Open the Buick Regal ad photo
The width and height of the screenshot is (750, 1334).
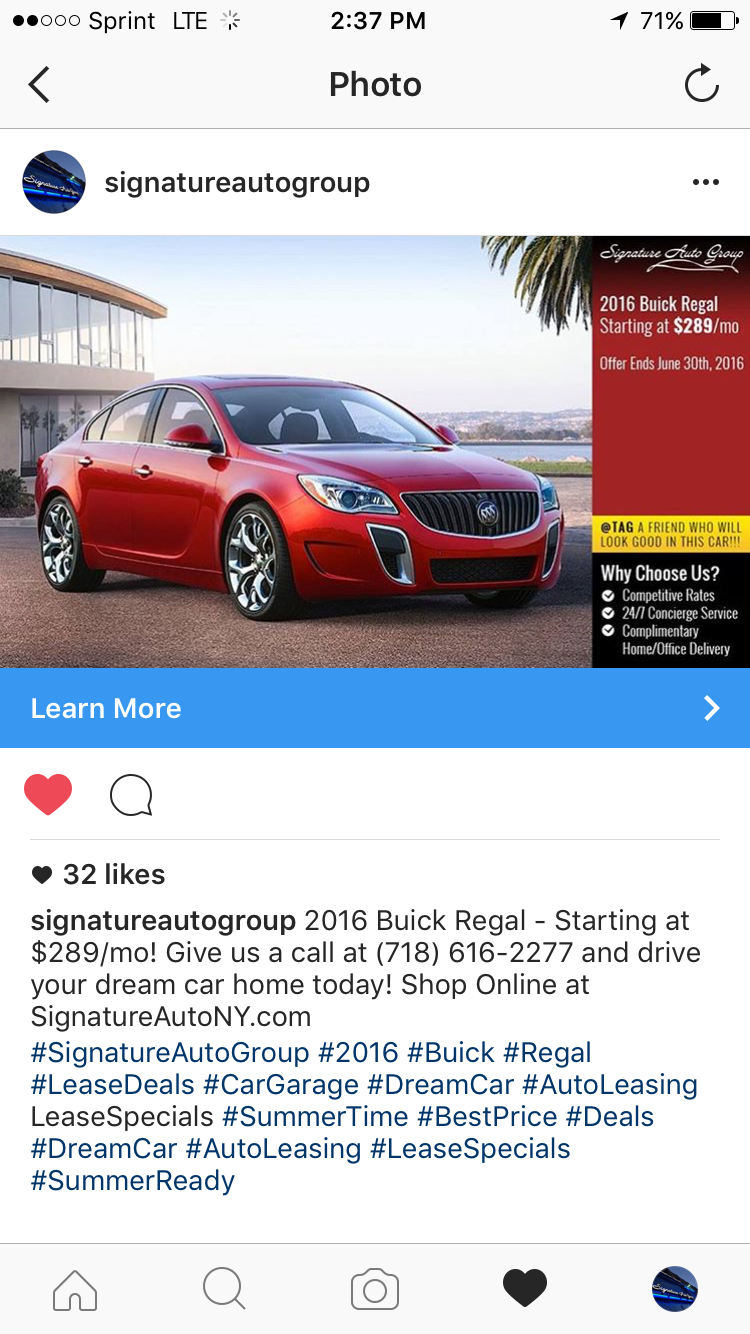coord(375,452)
